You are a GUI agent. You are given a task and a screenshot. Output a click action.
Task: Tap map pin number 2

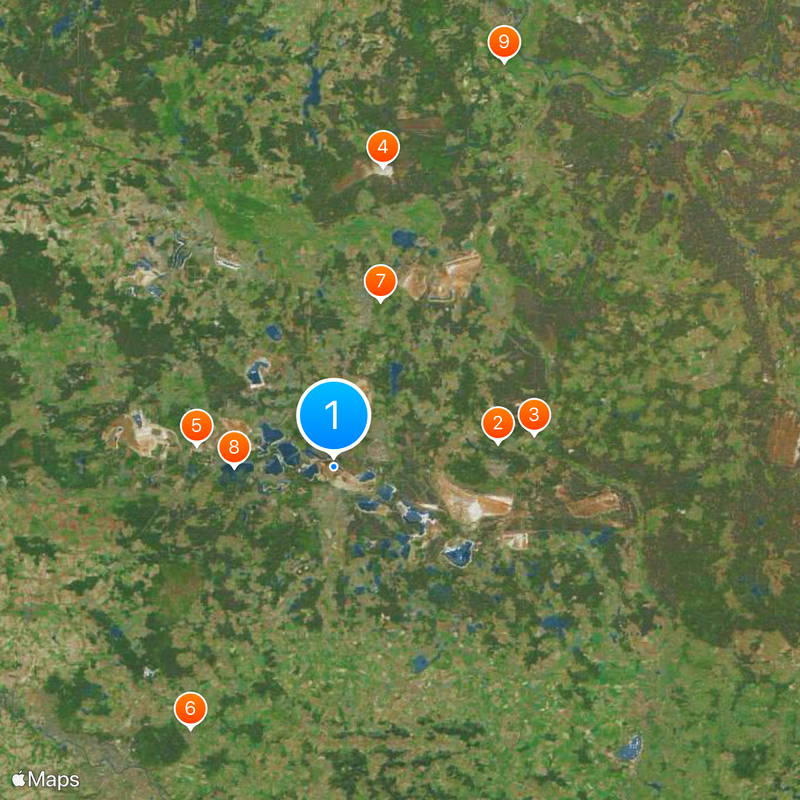tap(498, 423)
